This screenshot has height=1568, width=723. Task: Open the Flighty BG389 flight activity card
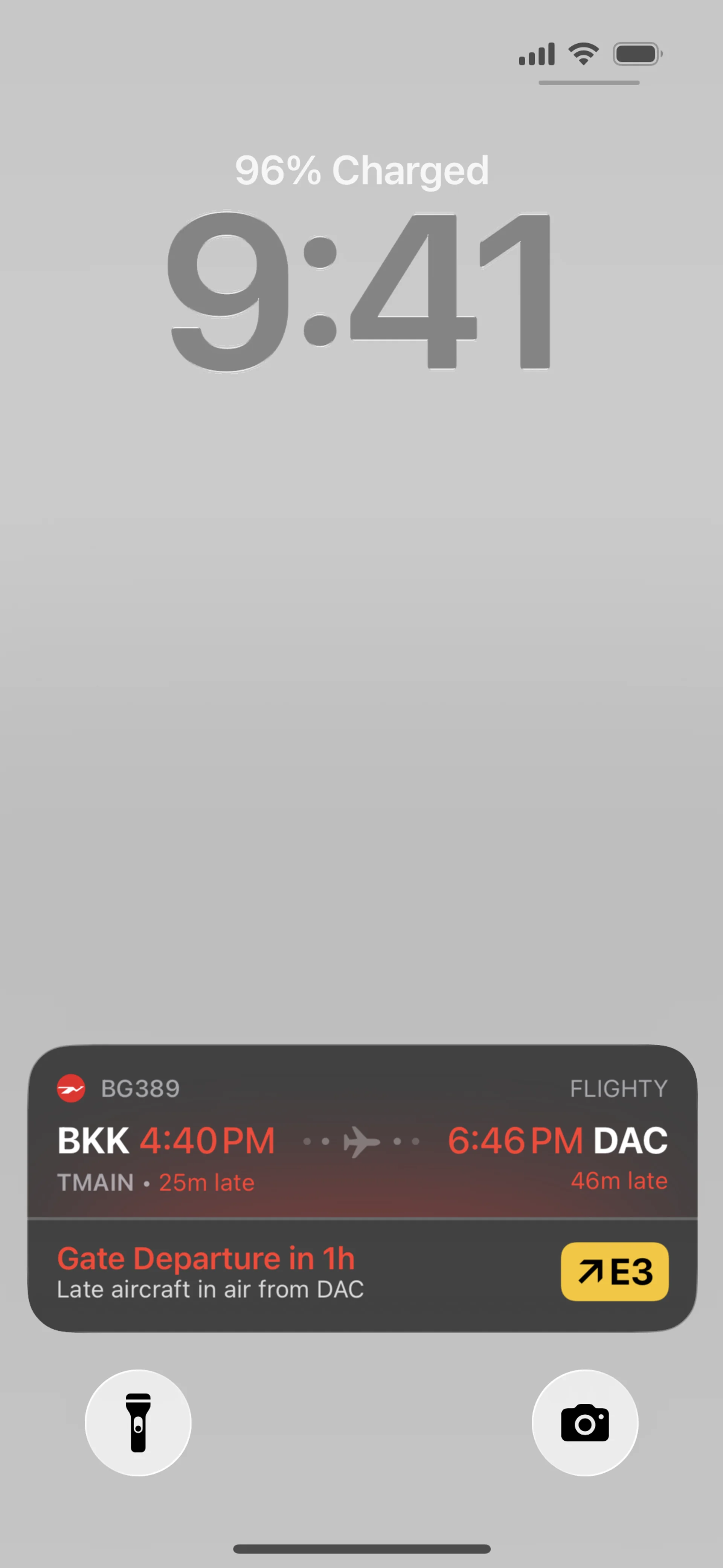361,1187
